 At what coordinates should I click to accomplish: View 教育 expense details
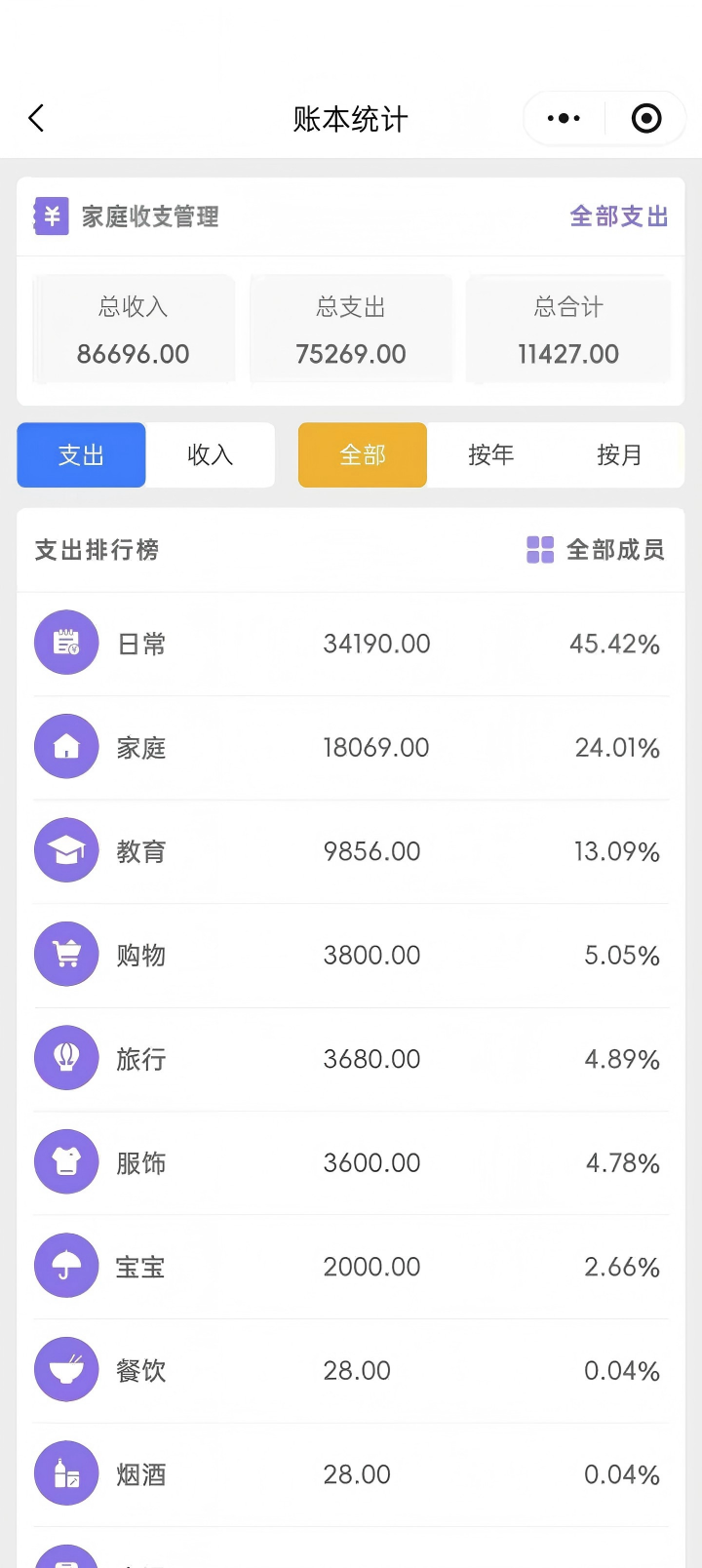click(351, 851)
